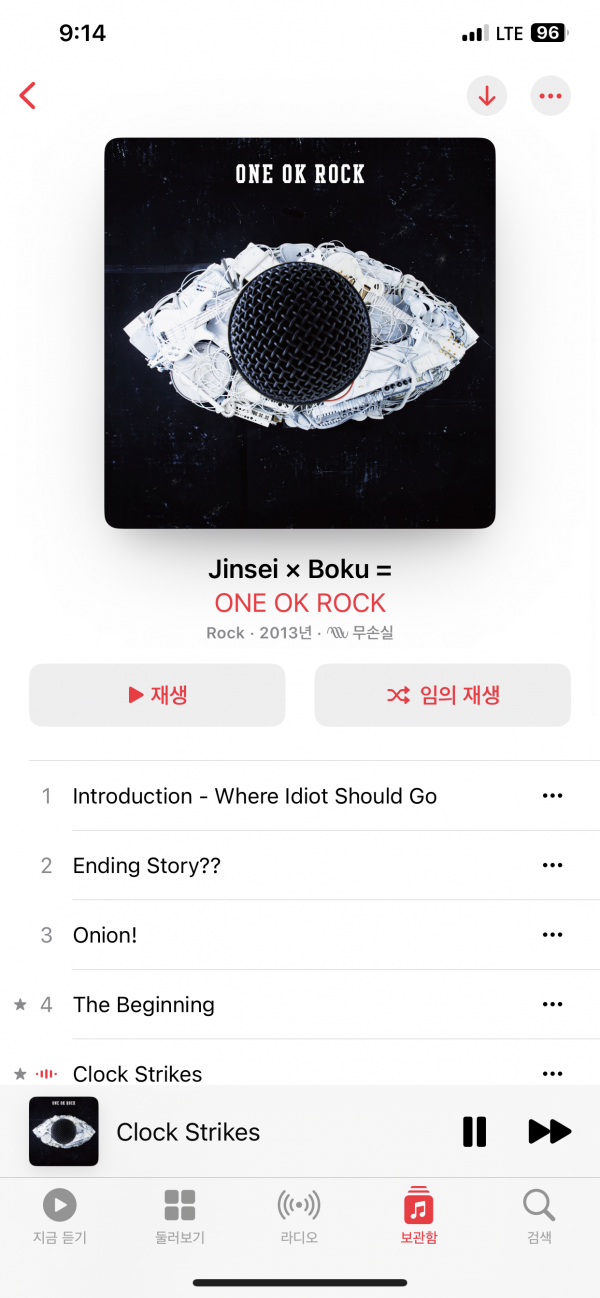Open the album's more options menu

coord(550,96)
